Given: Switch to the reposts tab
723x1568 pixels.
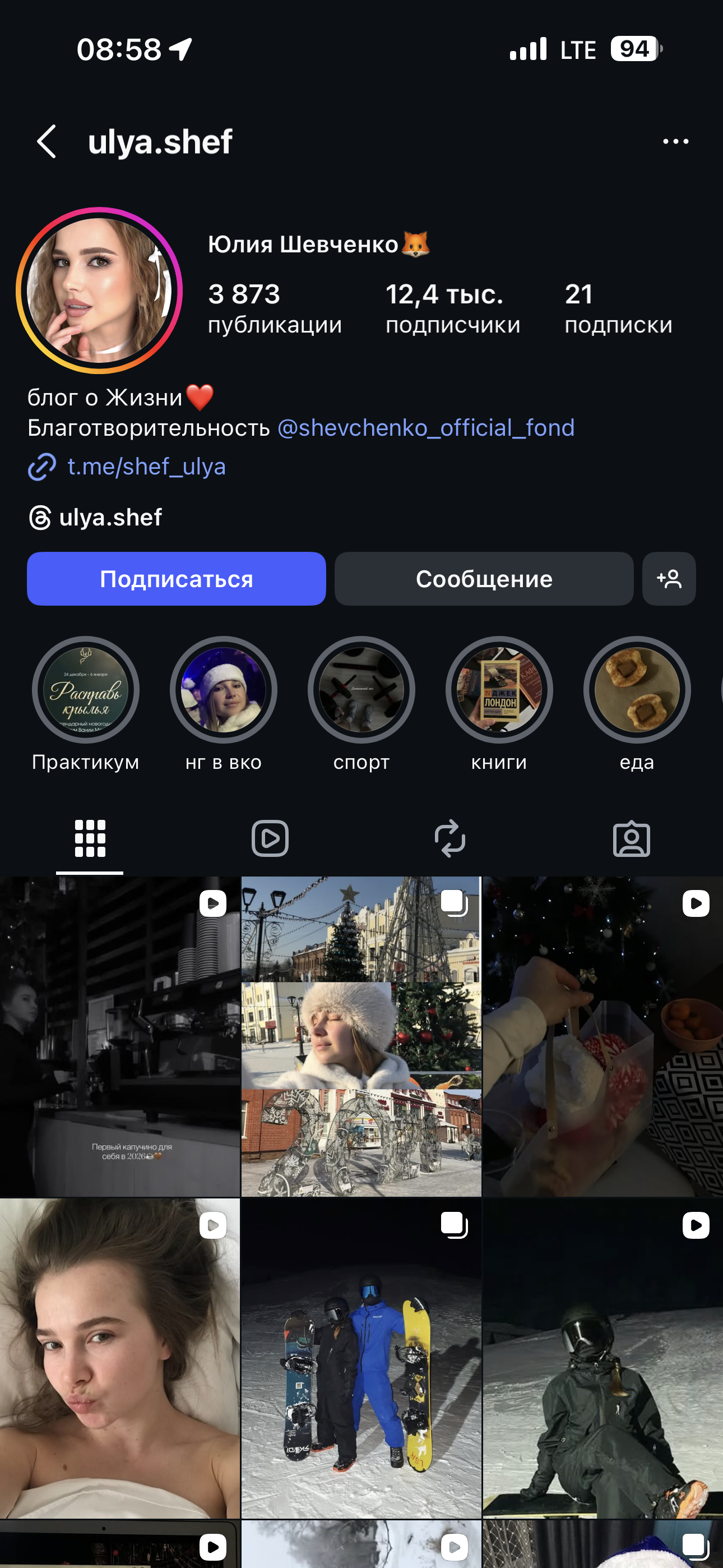Looking at the screenshot, I should (x=449, y=839).
